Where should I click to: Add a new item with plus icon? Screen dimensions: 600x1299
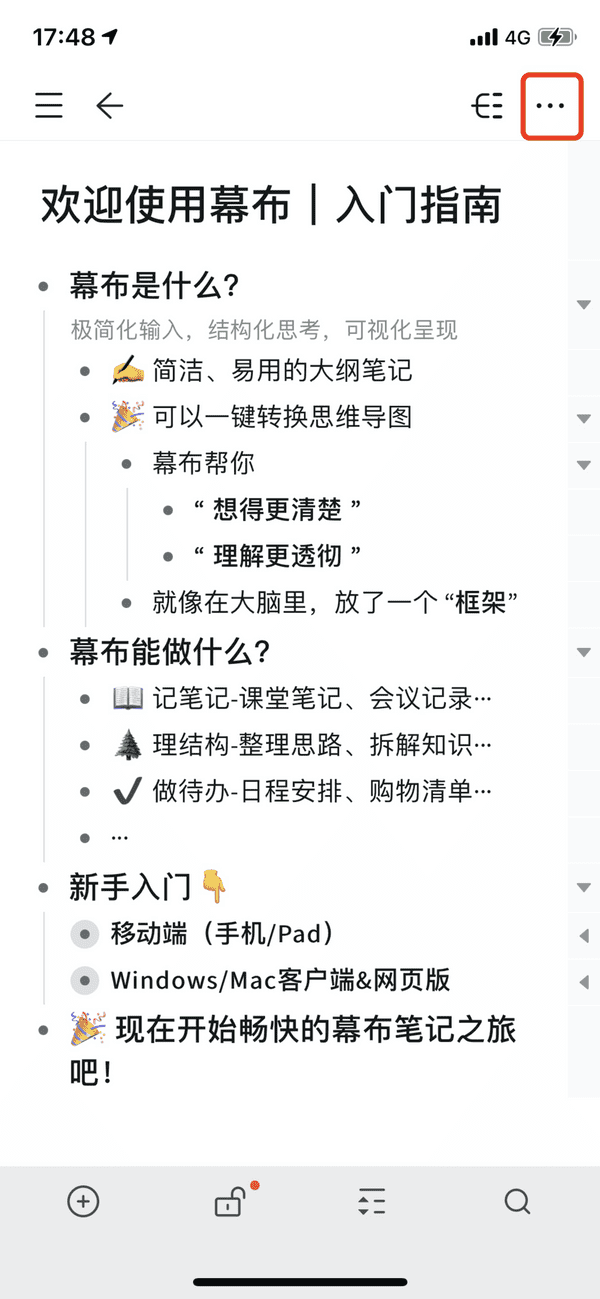(83, 1201)
